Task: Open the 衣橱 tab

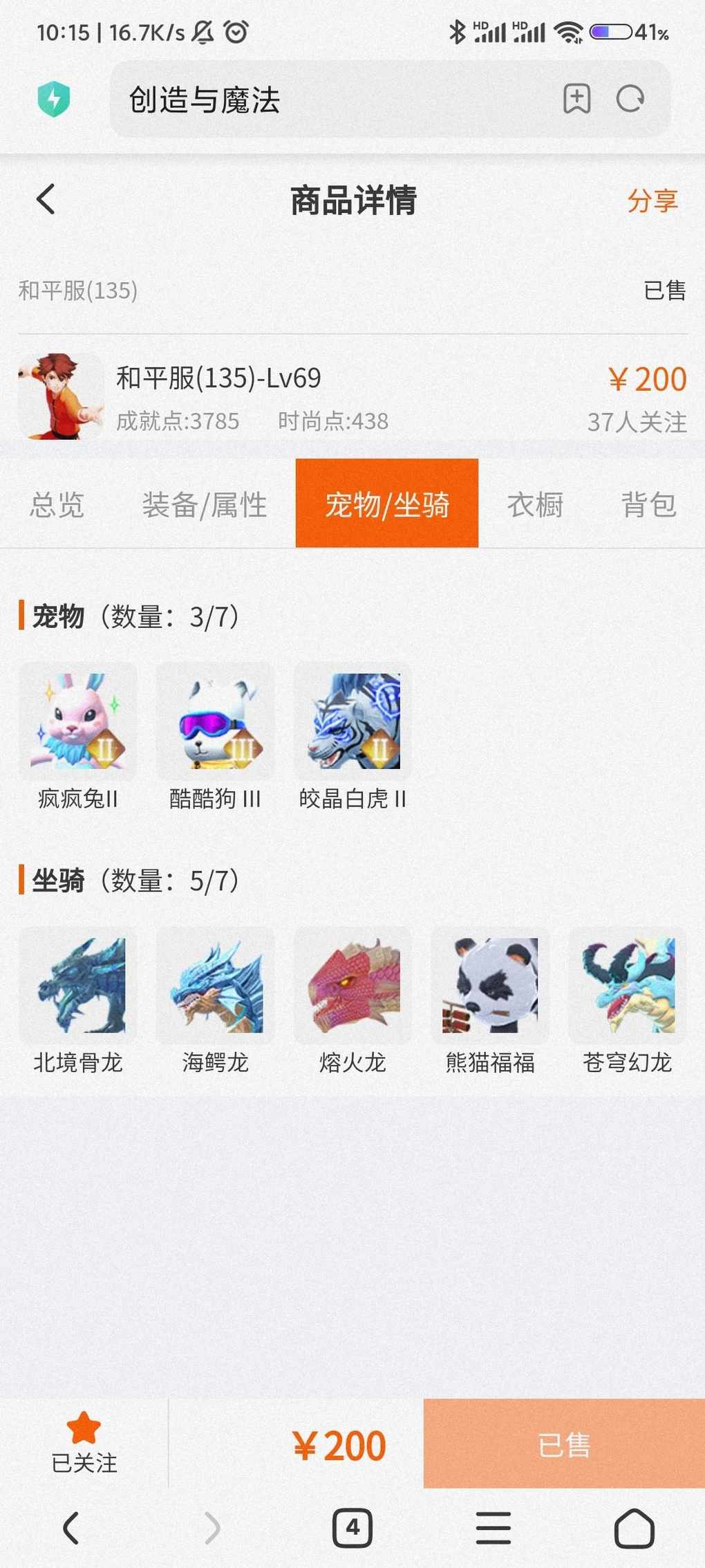Action: coord(535,504)
